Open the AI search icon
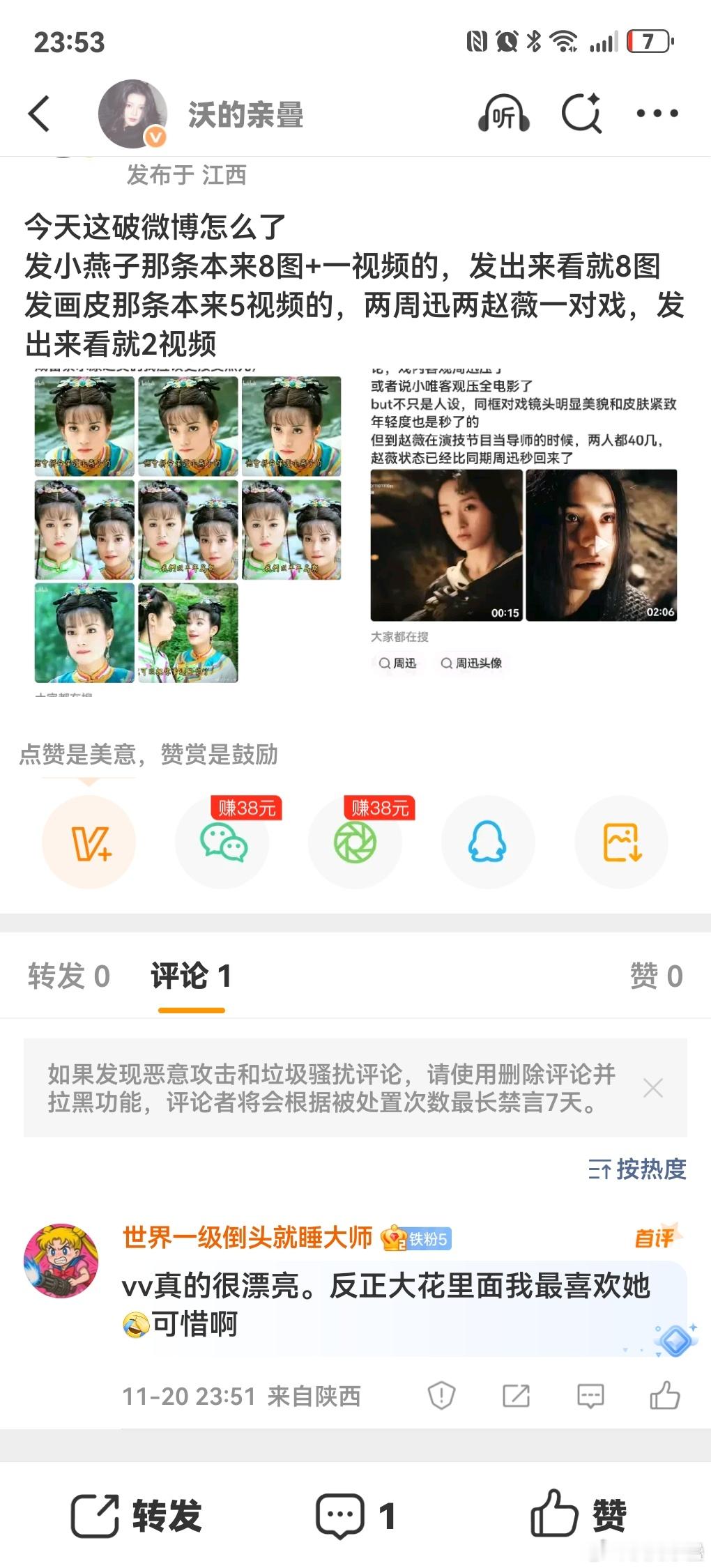 coord(582,114)
